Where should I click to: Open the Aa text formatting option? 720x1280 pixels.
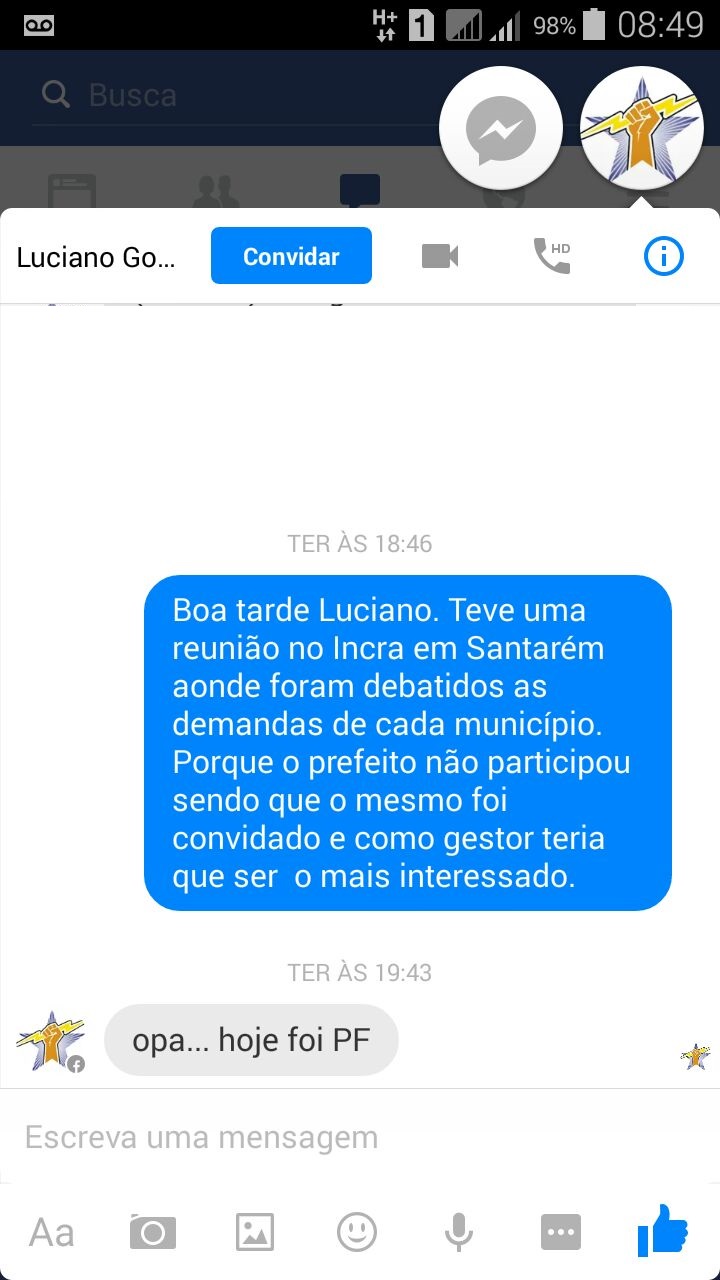pyautogui.click(x=51, y=1232)
